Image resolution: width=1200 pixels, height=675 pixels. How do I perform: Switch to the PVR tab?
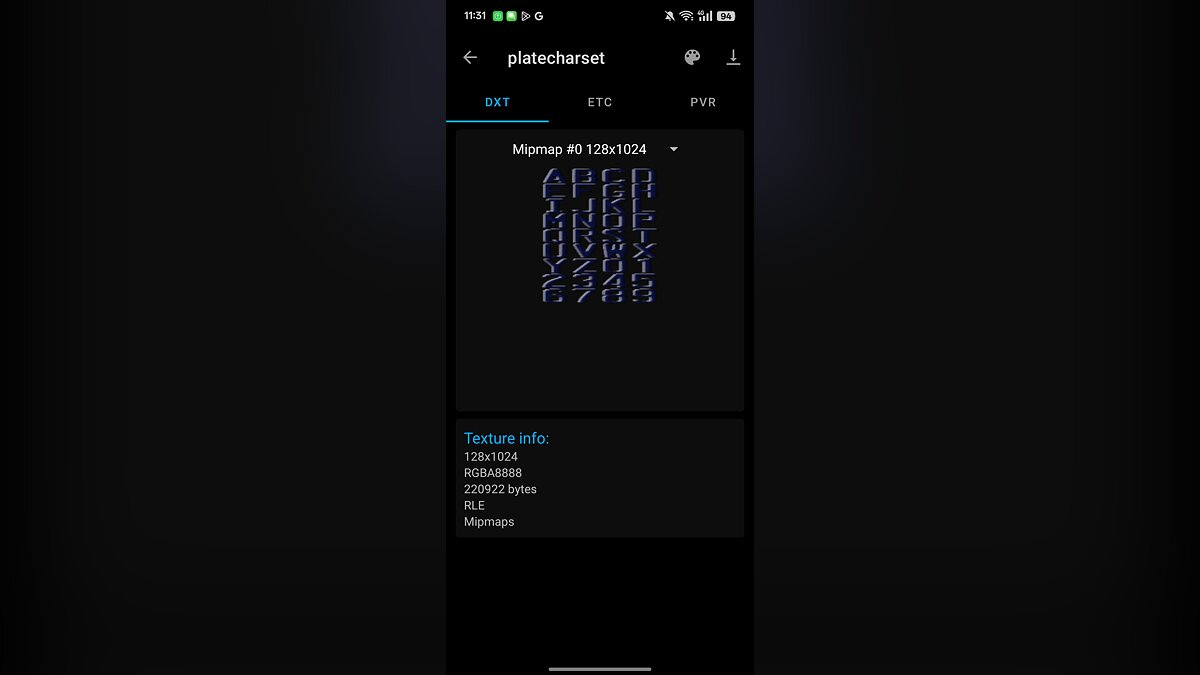pyautogui.click(x=703, y=102)
